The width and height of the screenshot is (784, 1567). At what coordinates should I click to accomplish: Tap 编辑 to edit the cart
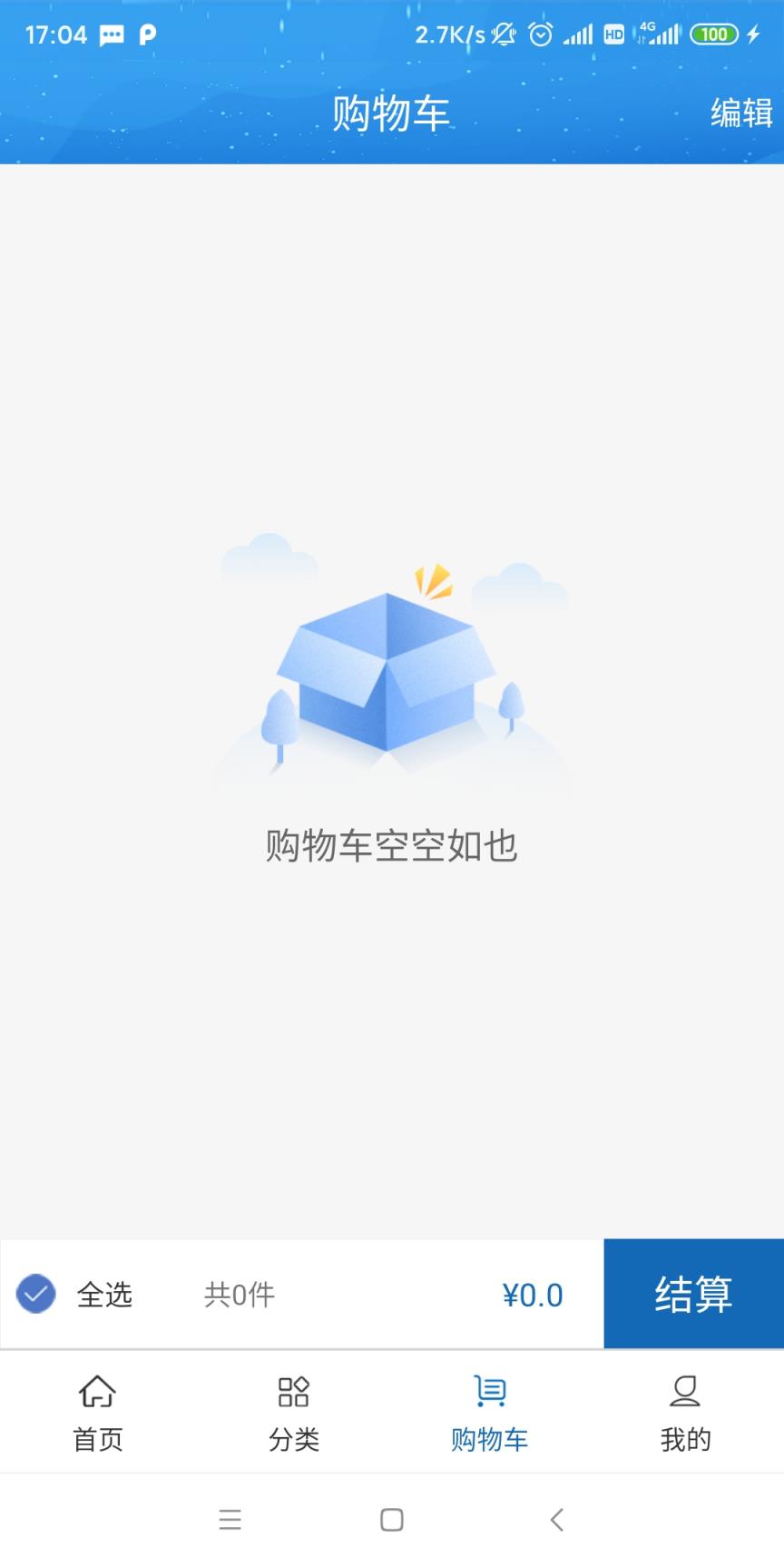coord(742,112)
